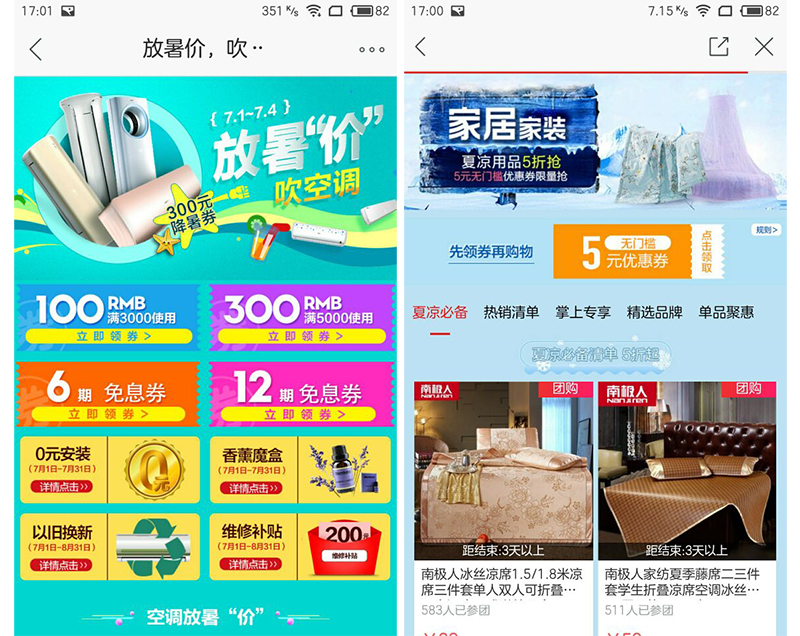Switch to the 热销清单 tab
This screenshot has width=800, height=636.
coord(511,313)
